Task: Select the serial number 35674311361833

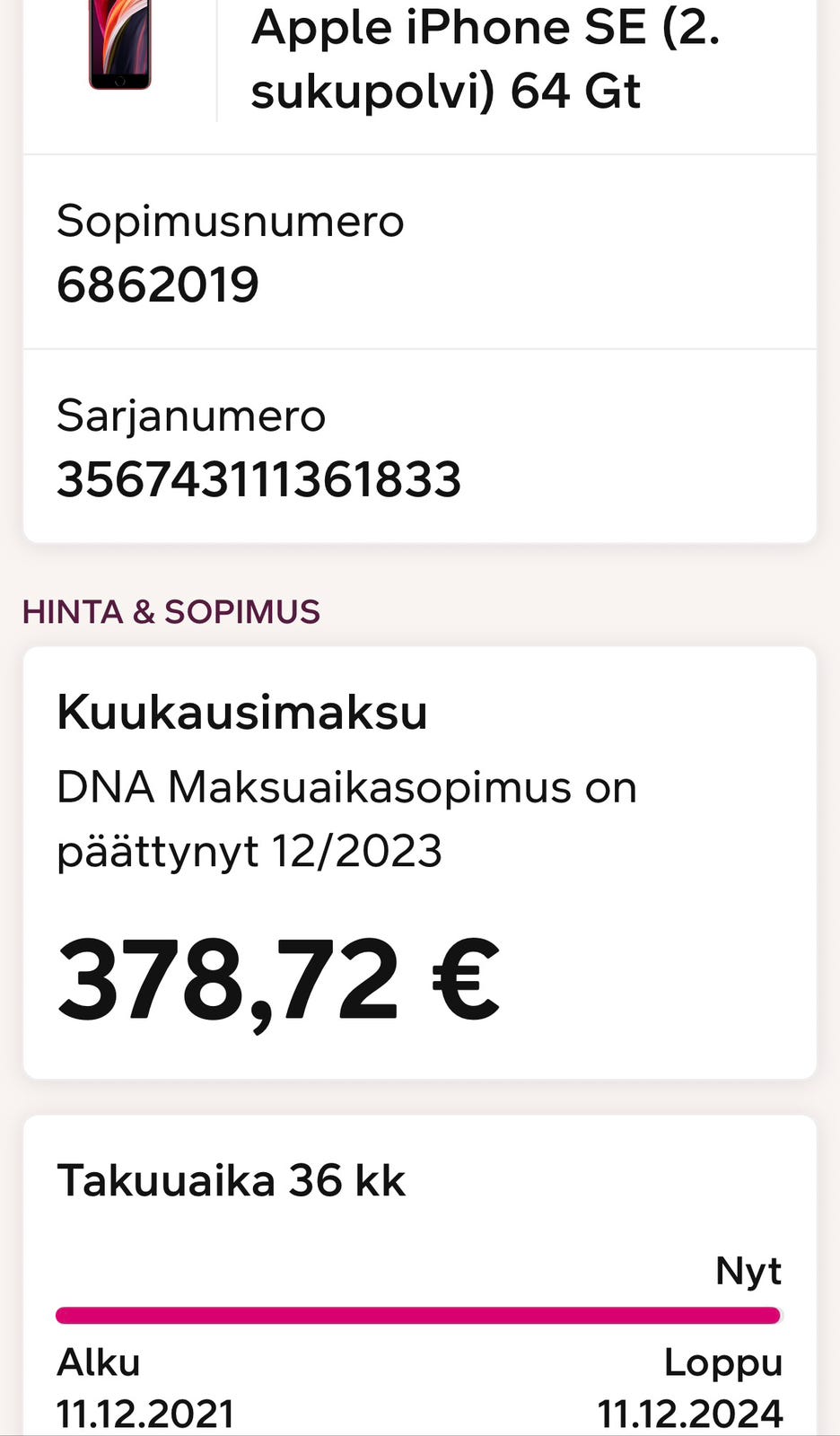Action: [x=258, y=480]
